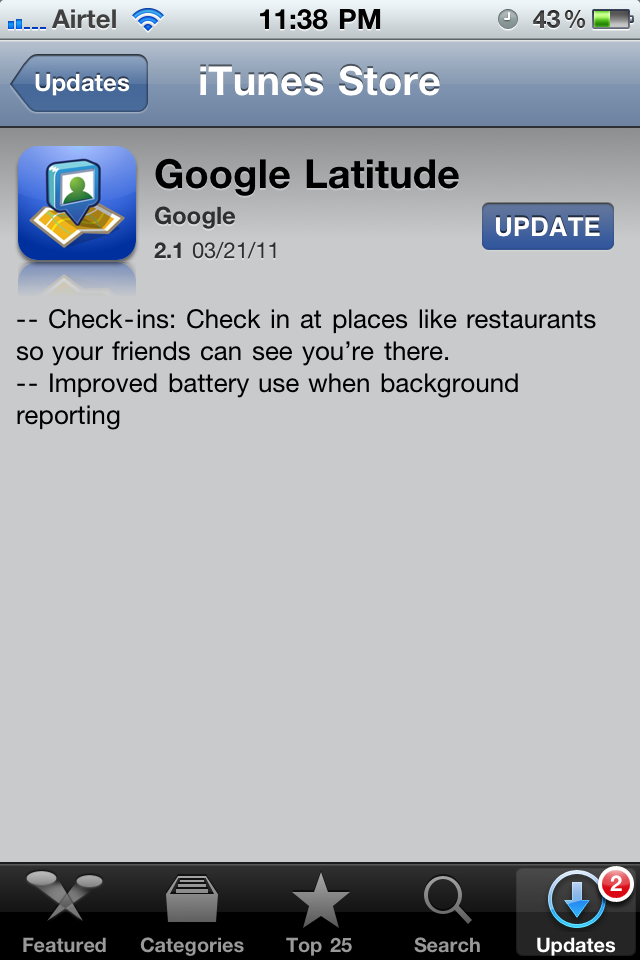Switch to the Featured tab
The image size is (640, 960).
click(x=64, y=912)
